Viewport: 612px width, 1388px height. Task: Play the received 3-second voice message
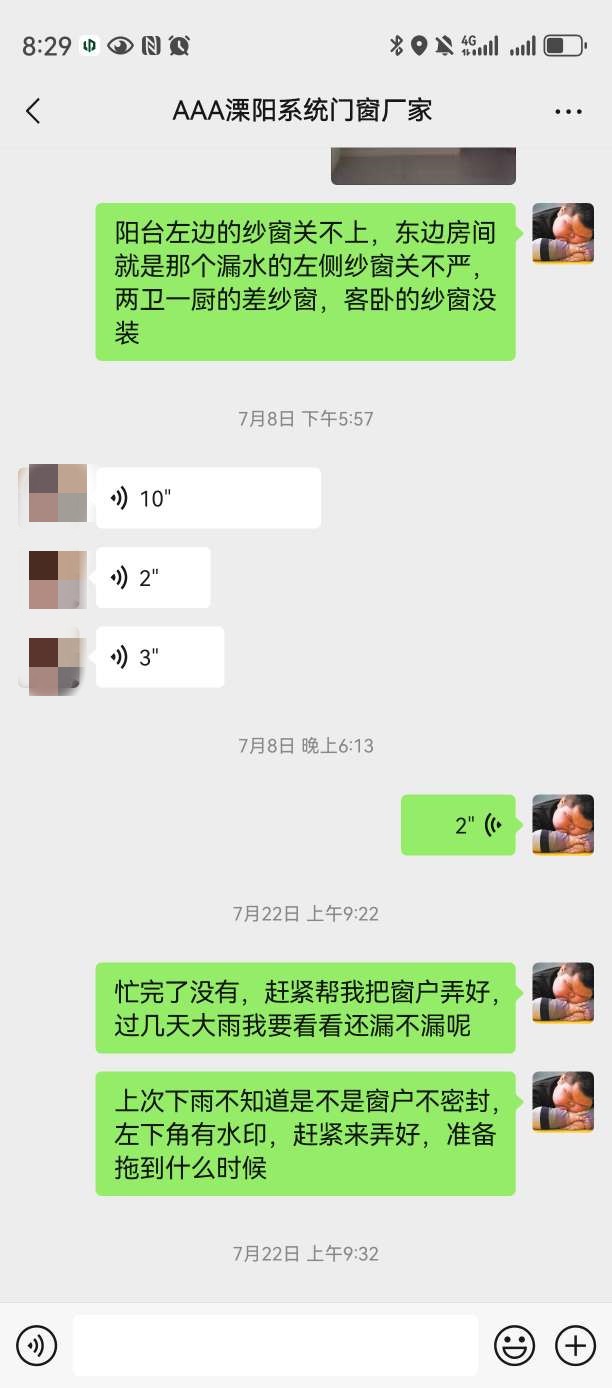(160, 657)
